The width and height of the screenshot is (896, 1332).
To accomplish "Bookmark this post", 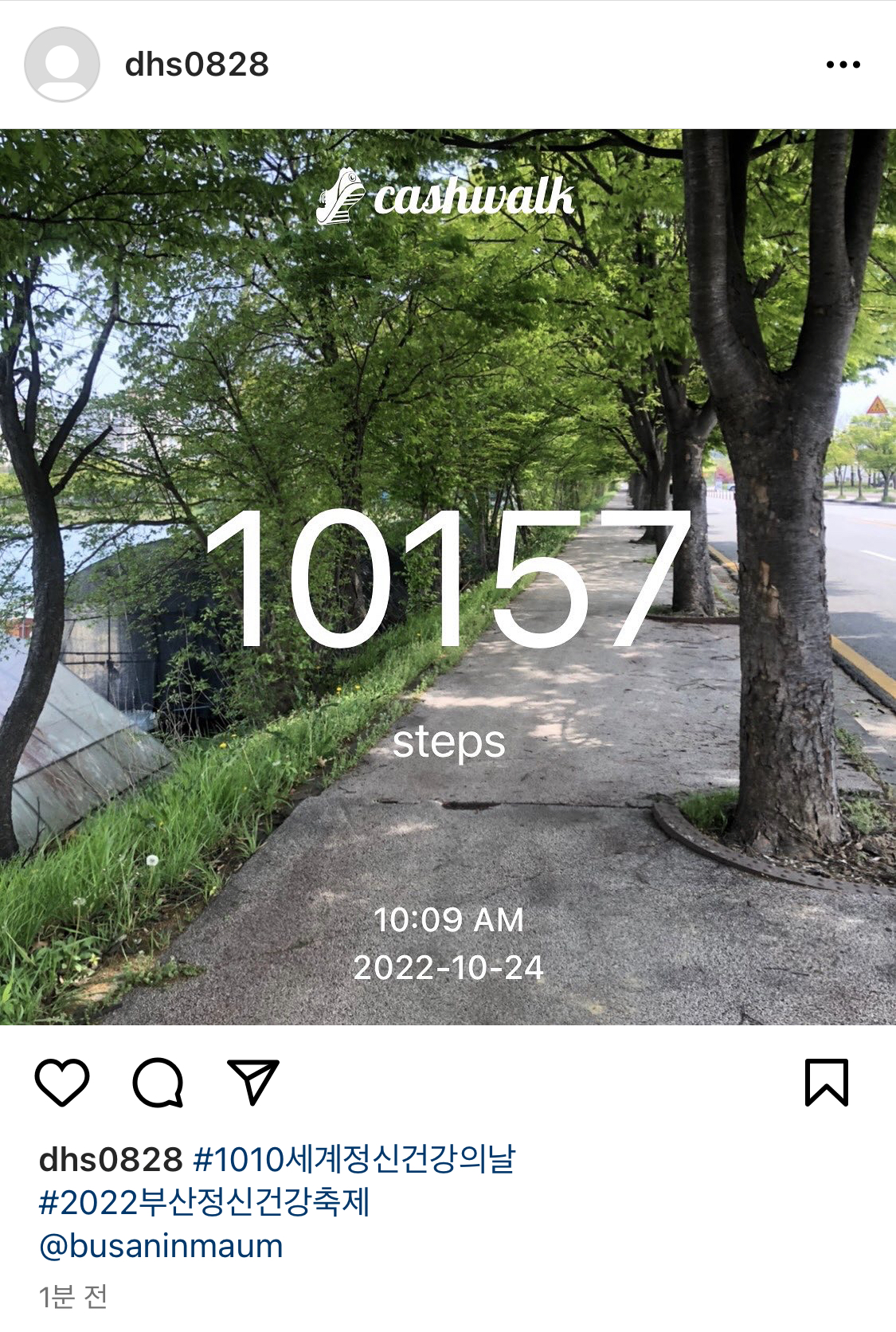I will (x=826, y=1082).
